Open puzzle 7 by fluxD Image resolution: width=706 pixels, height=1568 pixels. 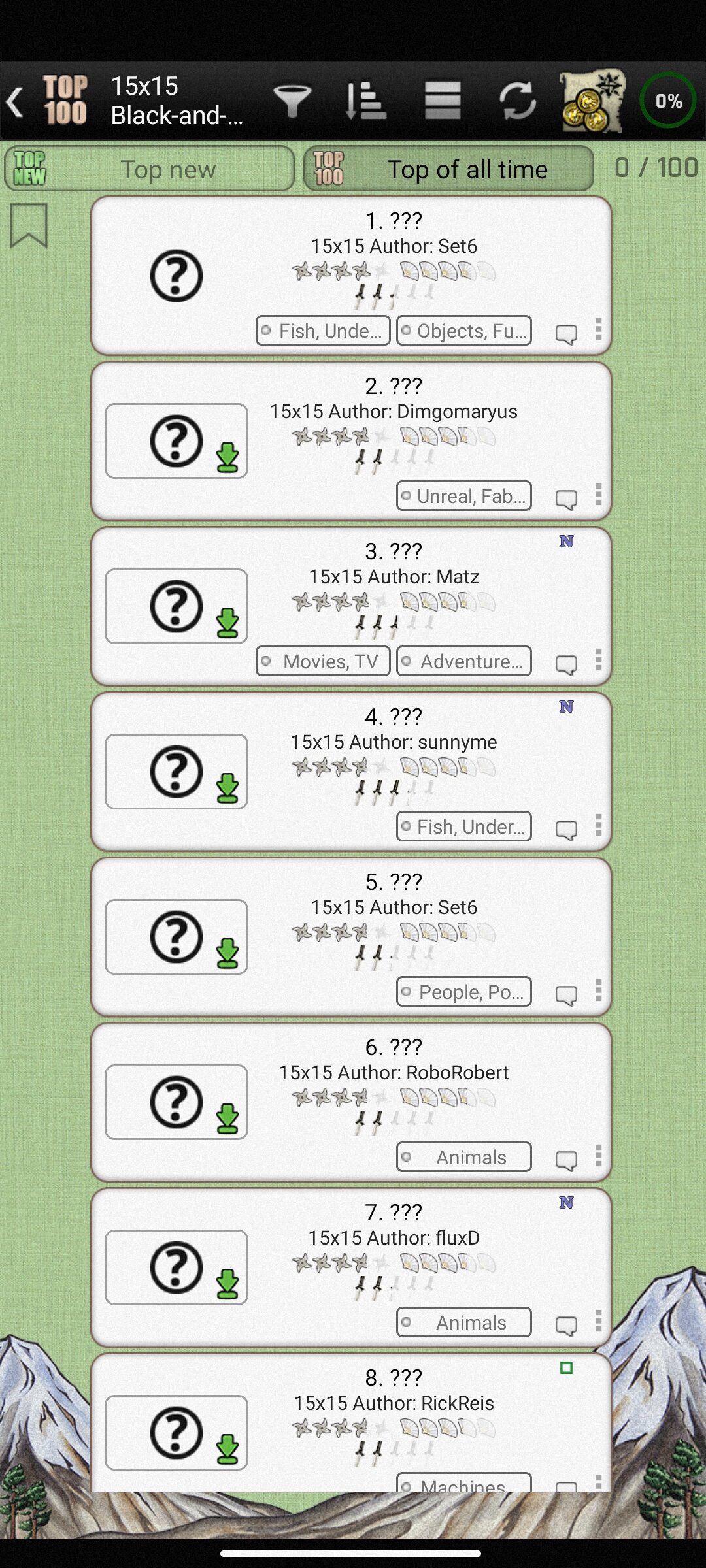pos(352,1267)
